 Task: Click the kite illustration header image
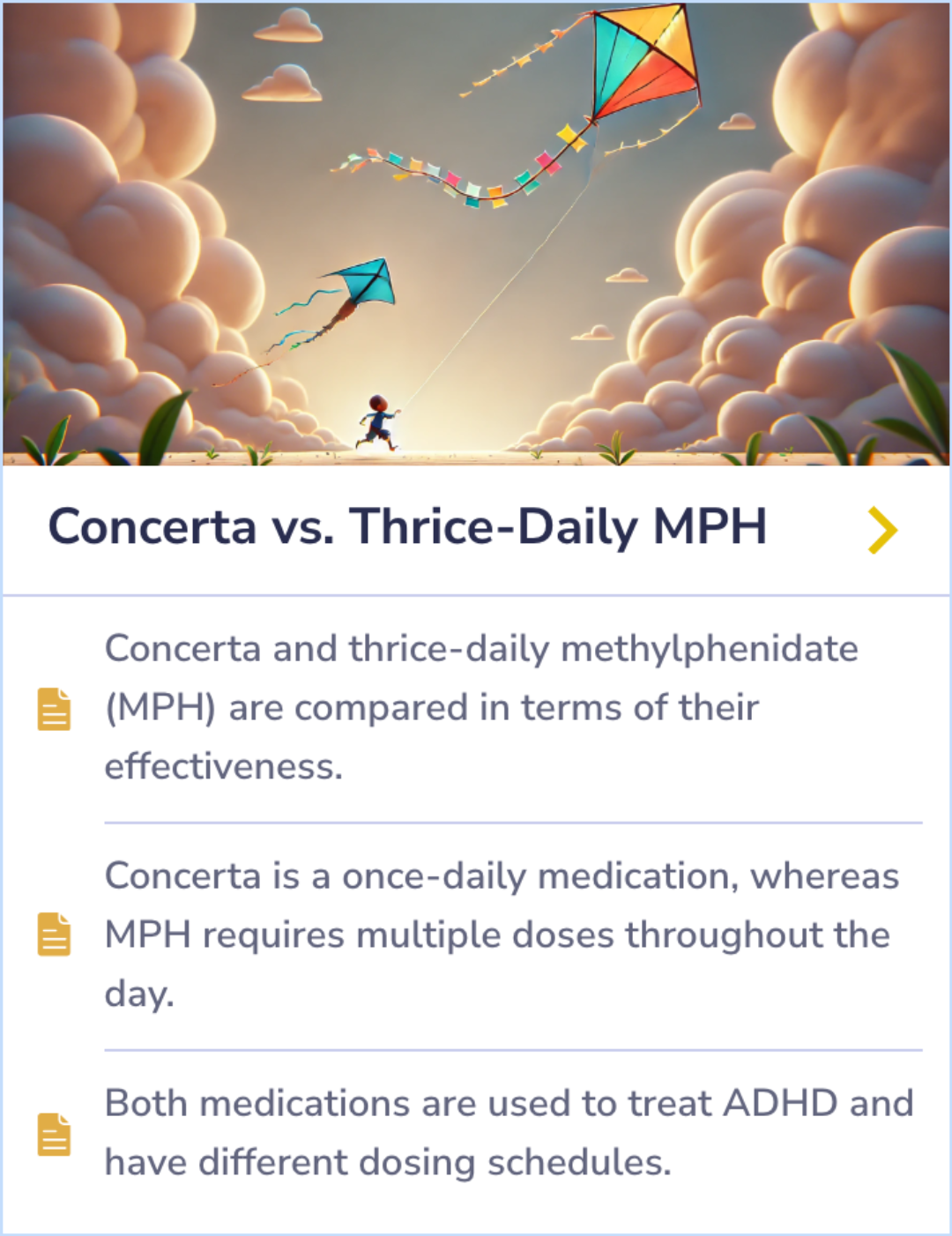[476, 234]
